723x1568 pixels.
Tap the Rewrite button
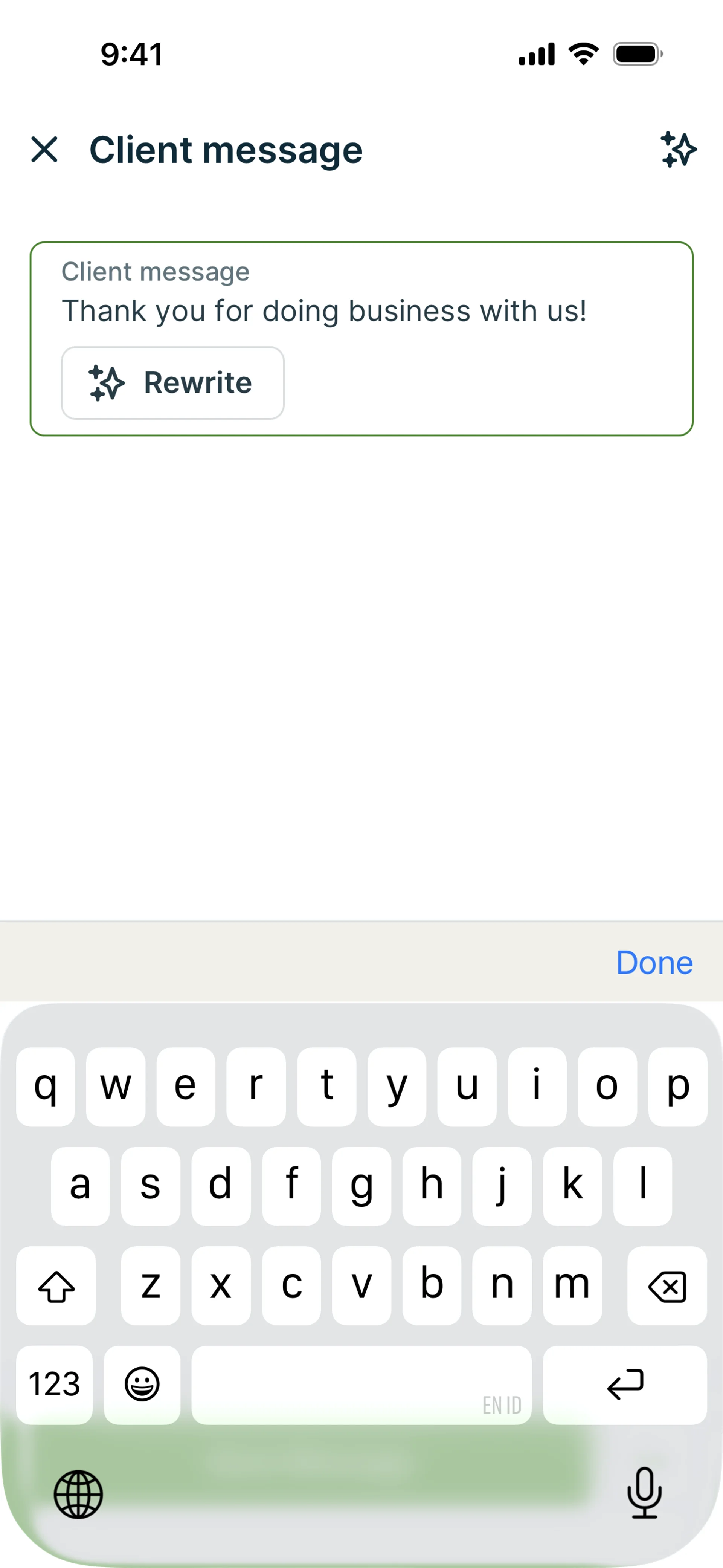173,383
